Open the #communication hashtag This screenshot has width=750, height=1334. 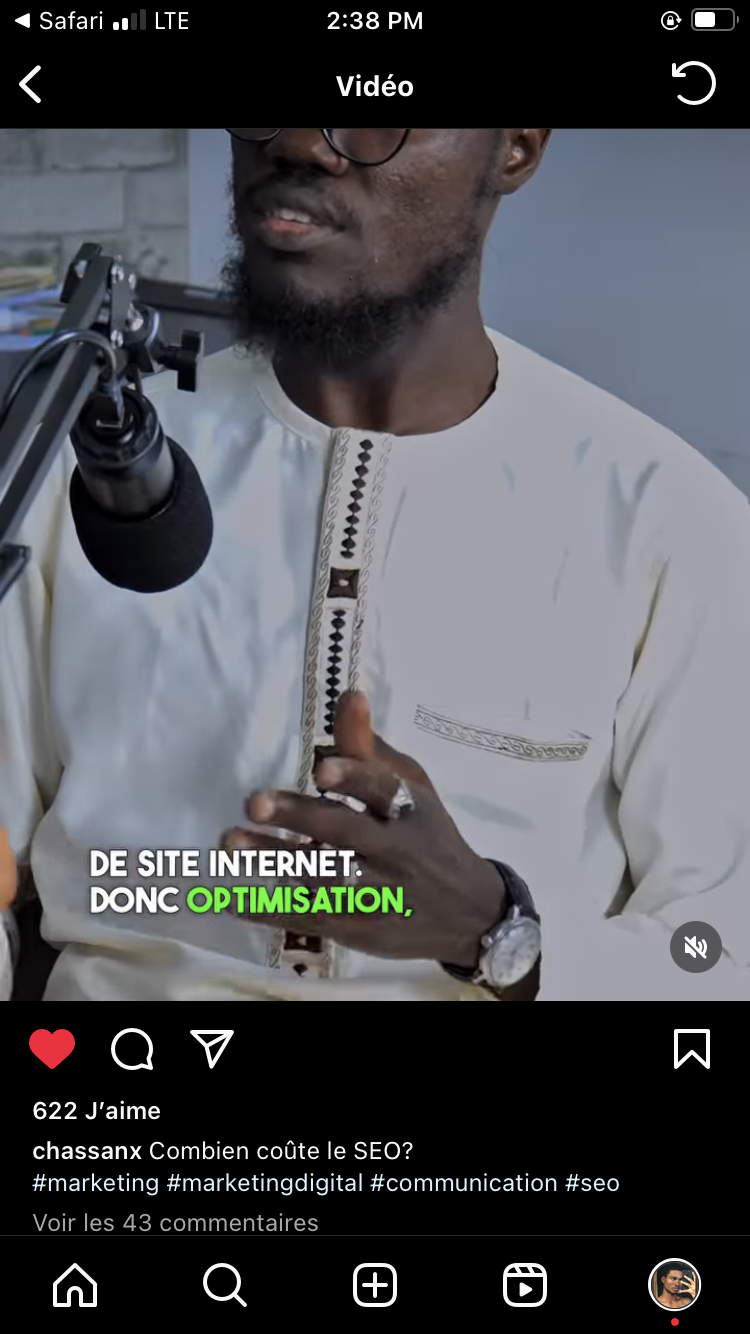pos(464,1183)
